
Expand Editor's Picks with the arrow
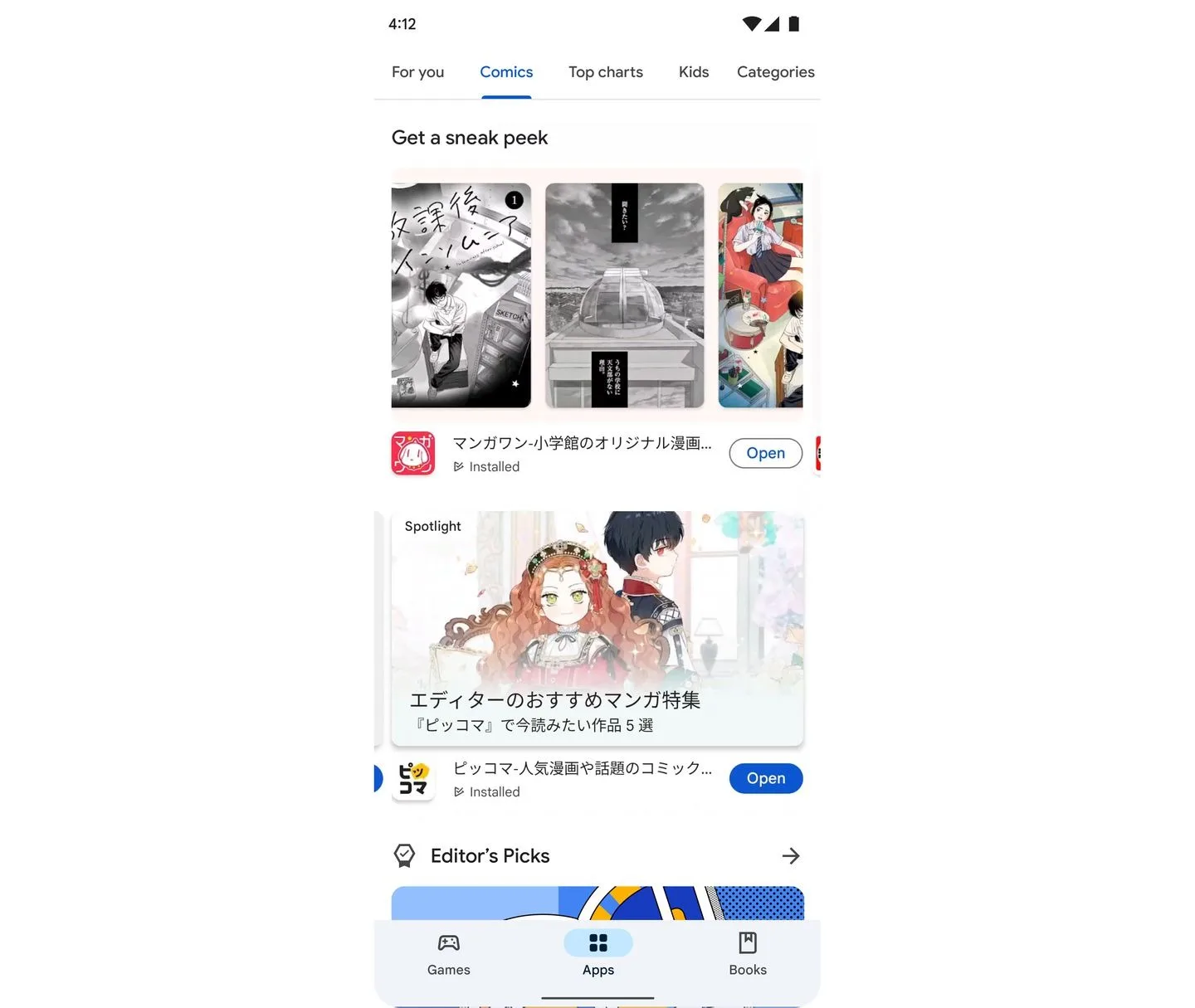(x=790, y=855)
